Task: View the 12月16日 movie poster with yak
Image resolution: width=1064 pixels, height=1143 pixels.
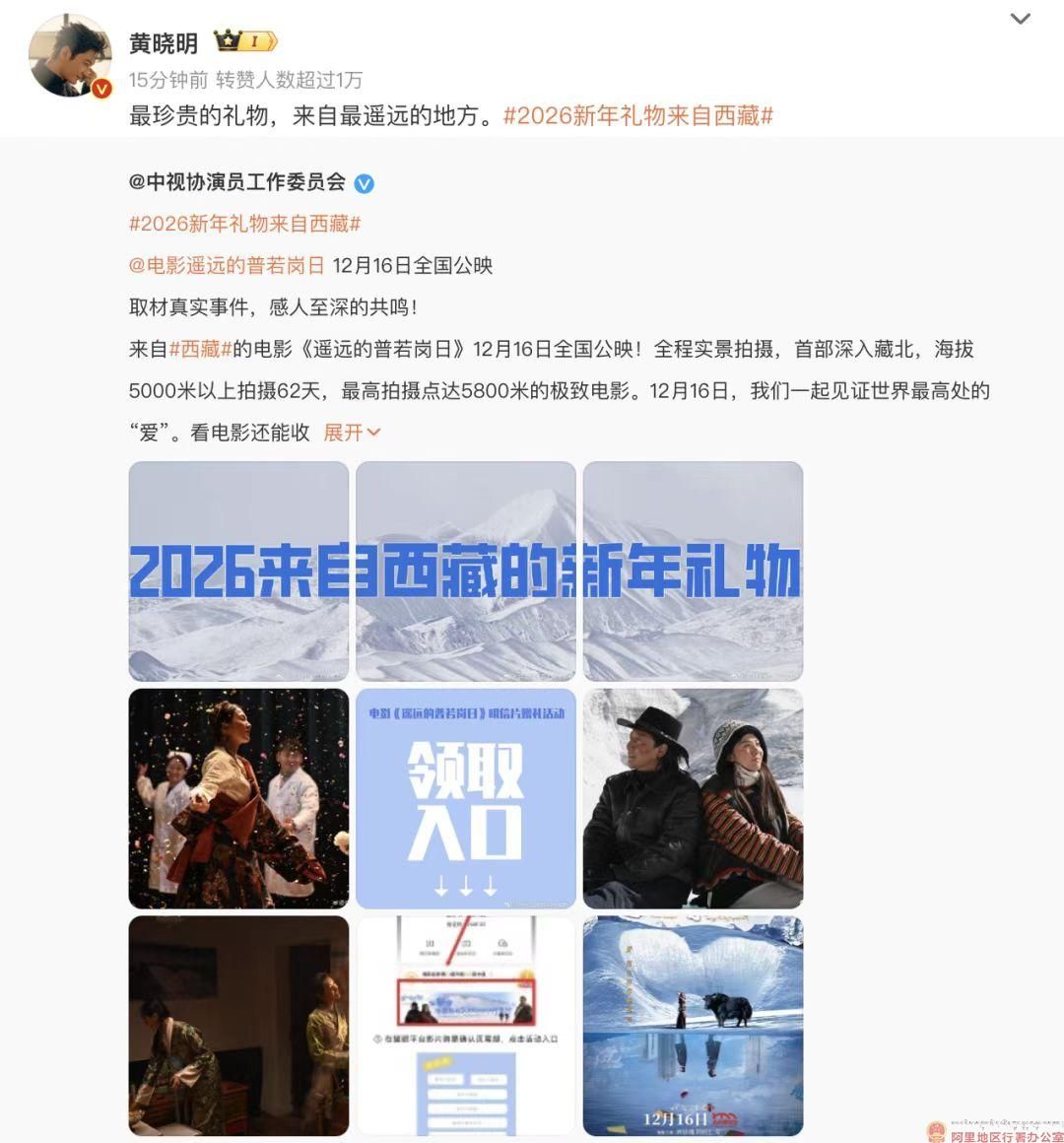Action: 693,1026
